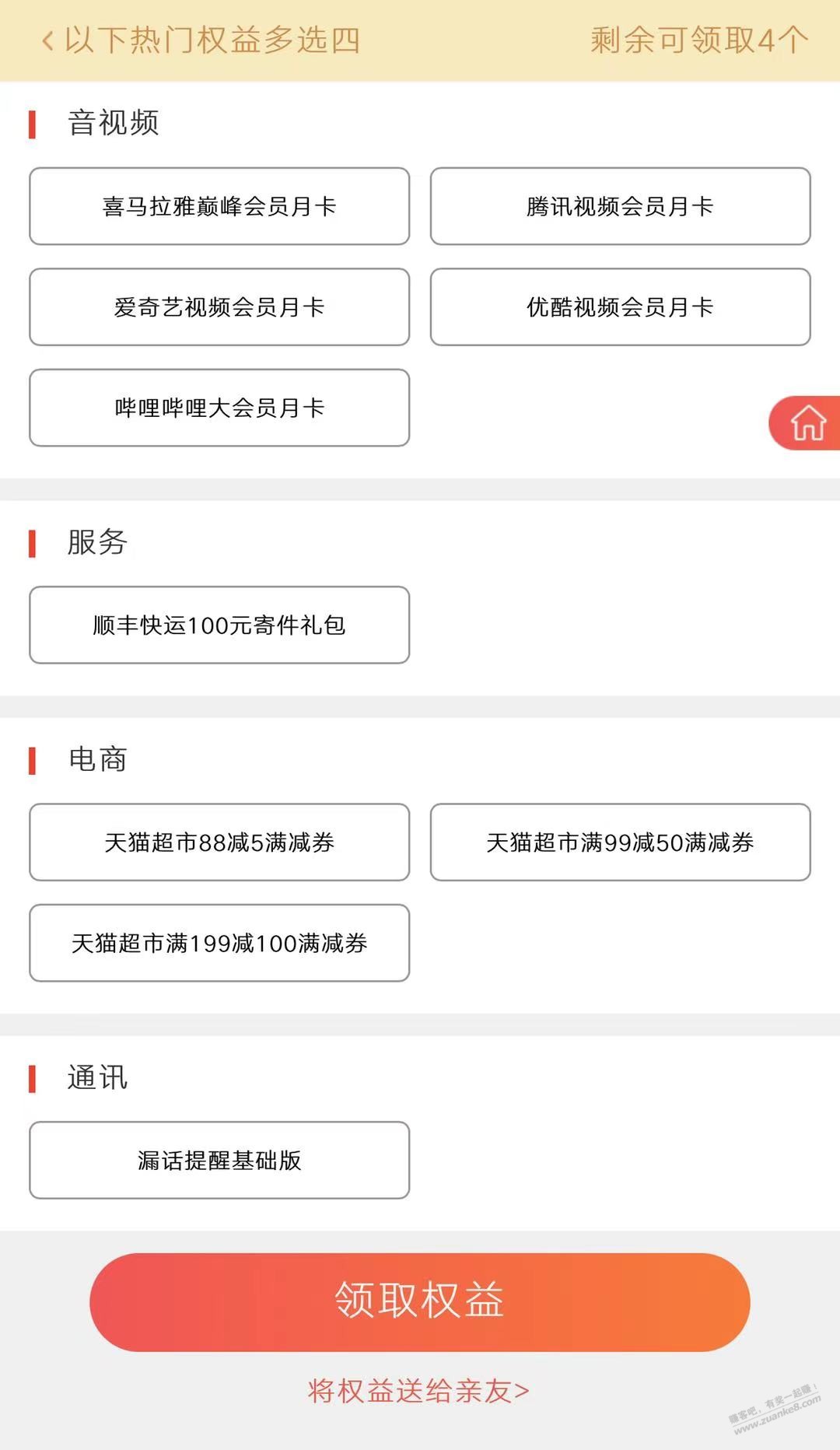Select 优酷视频会员月卡
840x1450 pixels.
click(x=620, y=307)
